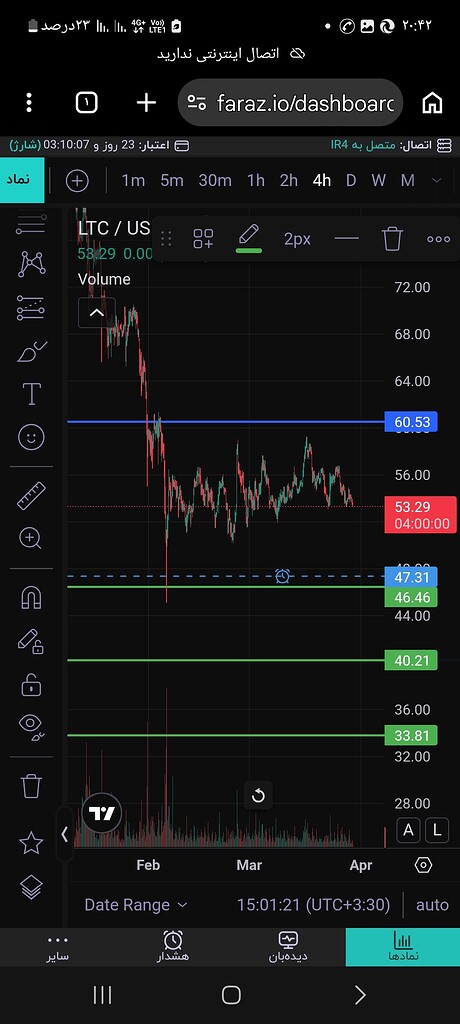Screen dimensions: 460x1024
Task: Select the text drawing tool
Action: (x=31, y=394)
